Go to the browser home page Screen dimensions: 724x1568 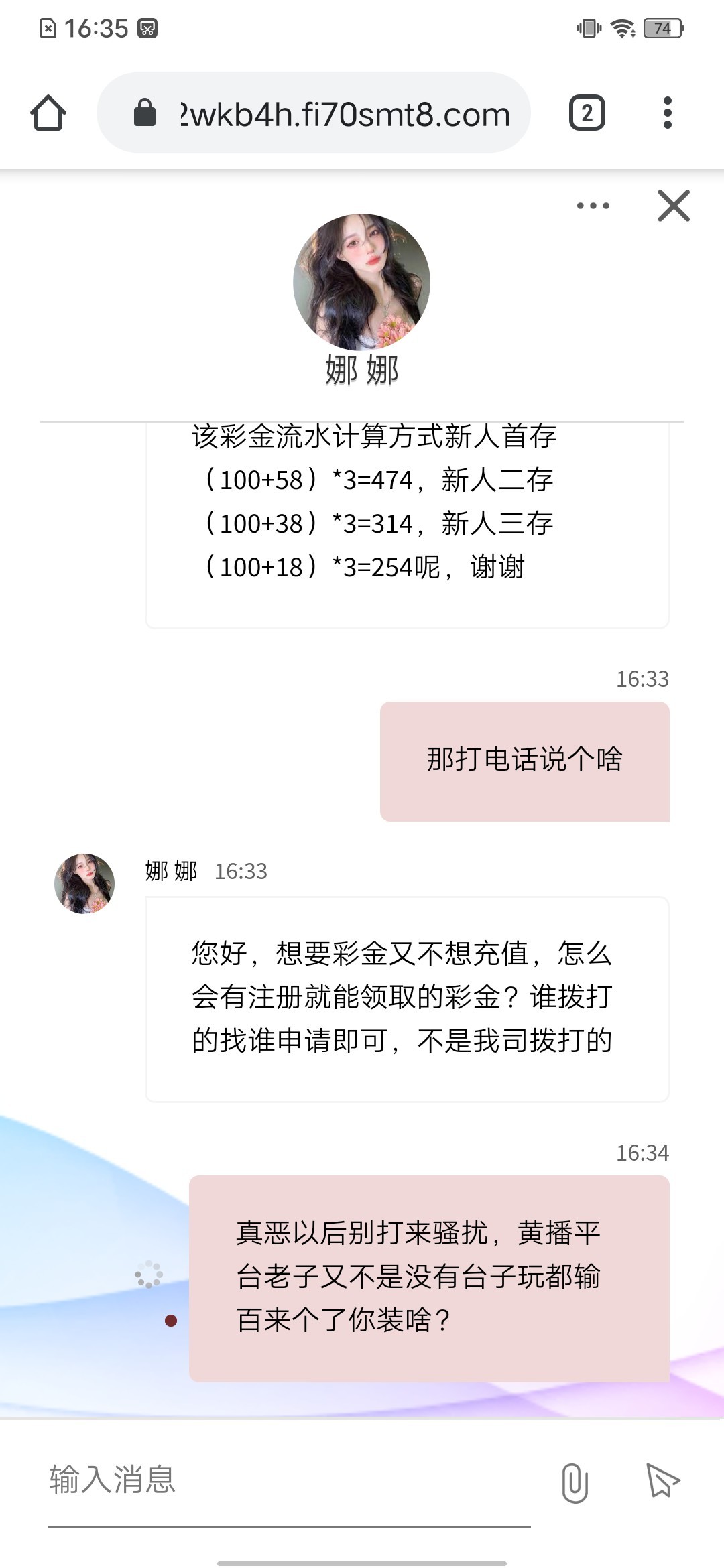tap(48, 113)
